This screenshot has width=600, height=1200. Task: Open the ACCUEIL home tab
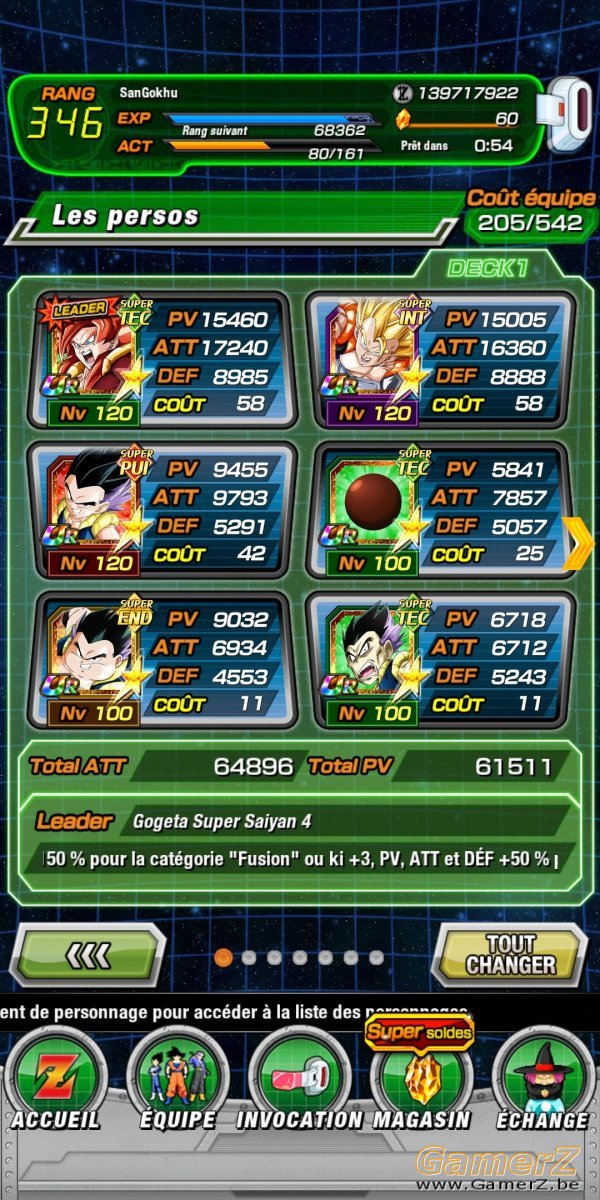pyautogui.click(x=55, y=1080)
